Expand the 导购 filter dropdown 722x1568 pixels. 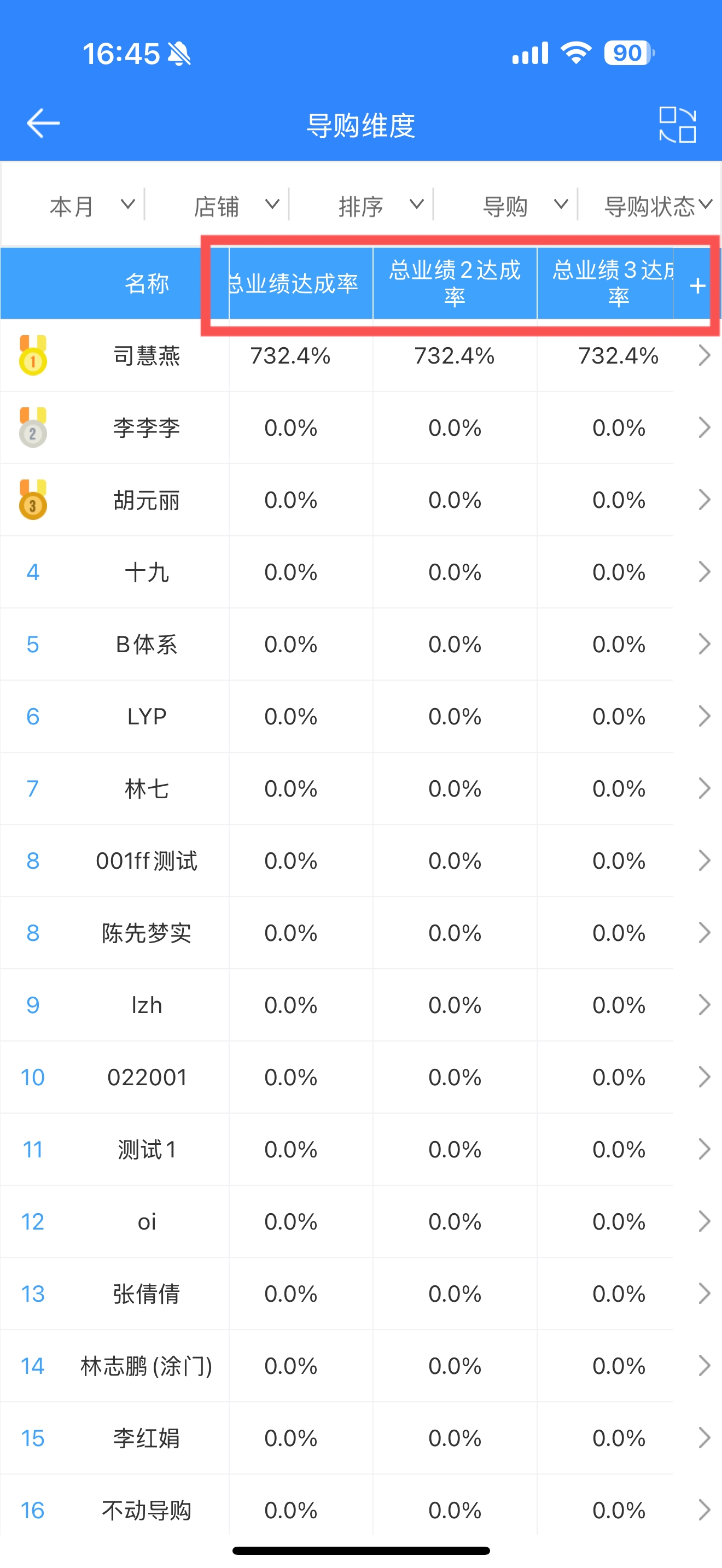(x=525, y=206)
